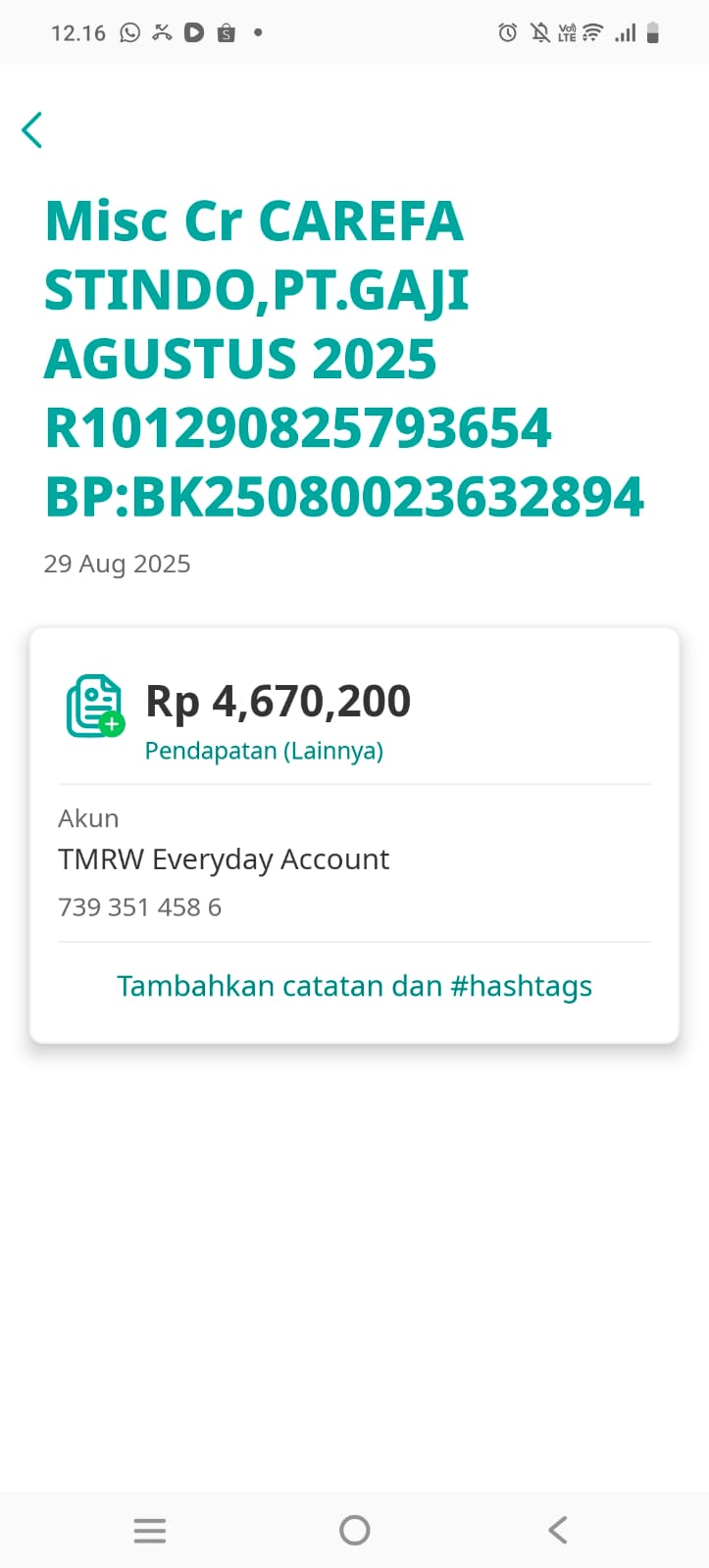This screenshot has height=1568, width=709.
Task: Tap Tambahkan catatan dan #hashtags link
Action: (354, 986)
